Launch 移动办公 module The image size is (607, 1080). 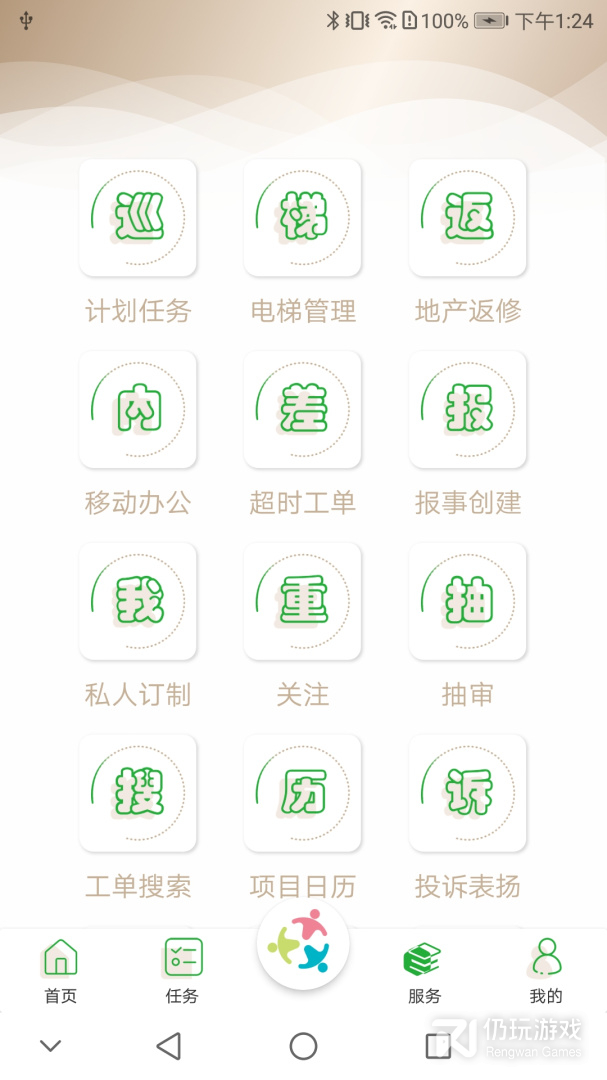(x=138, y=410)
